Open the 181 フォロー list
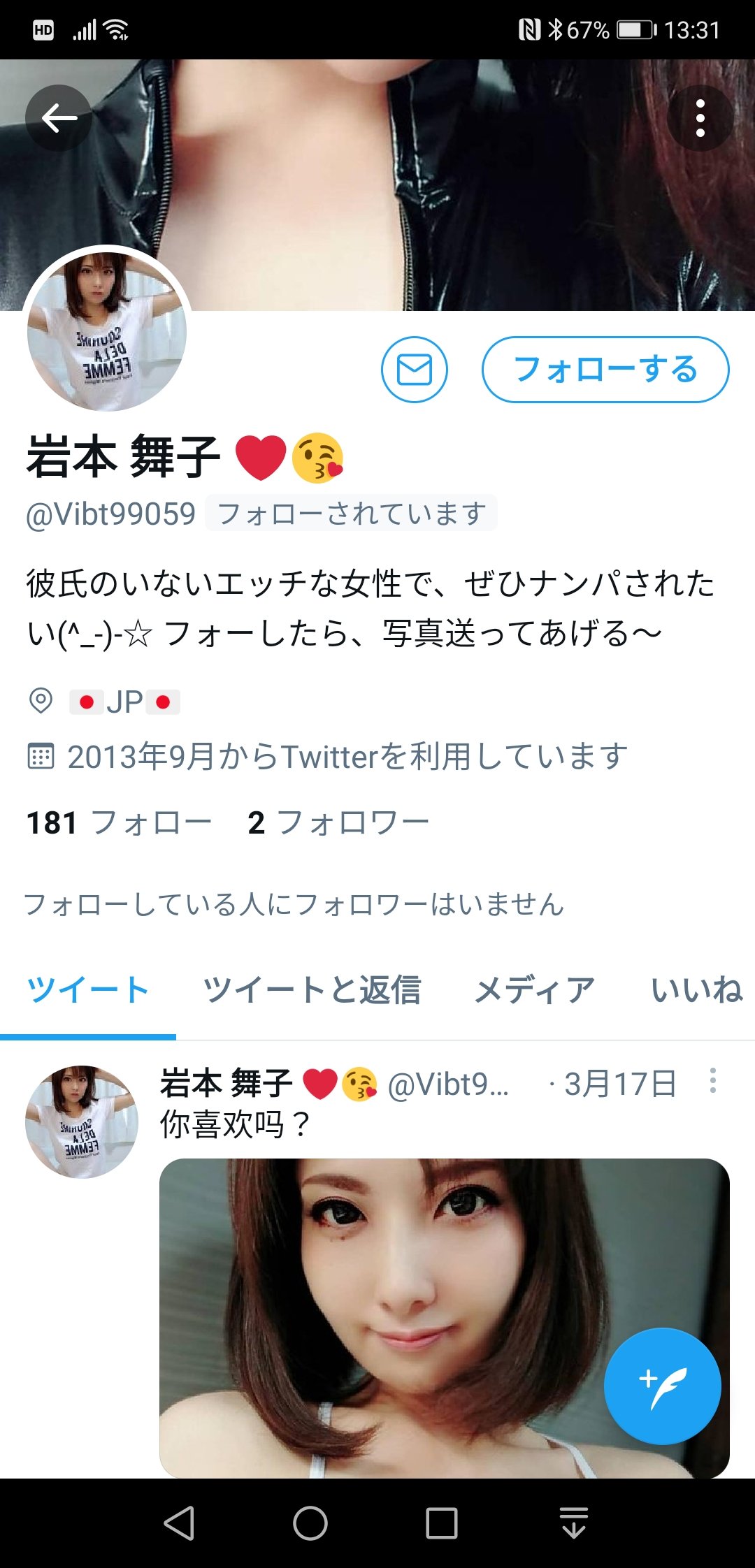 point(119,822)
